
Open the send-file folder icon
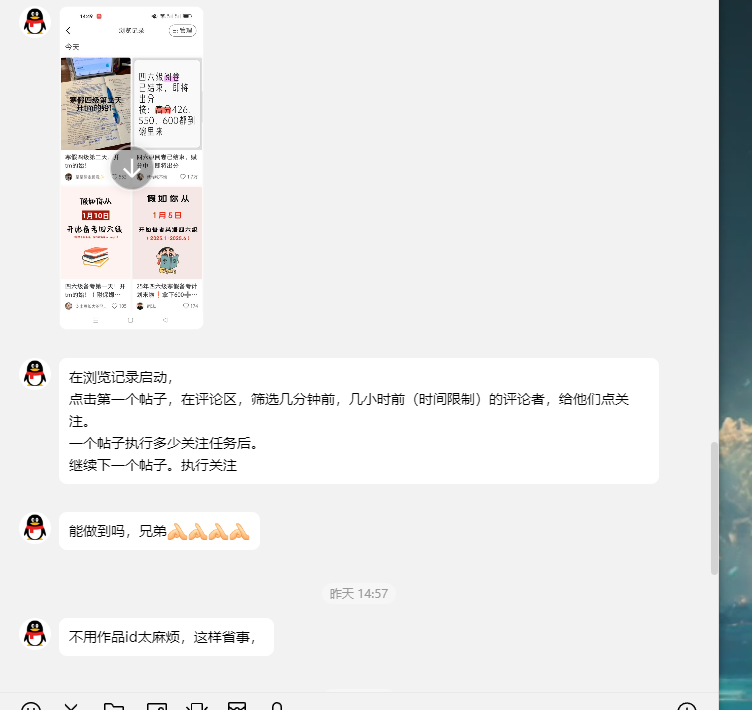113,706
